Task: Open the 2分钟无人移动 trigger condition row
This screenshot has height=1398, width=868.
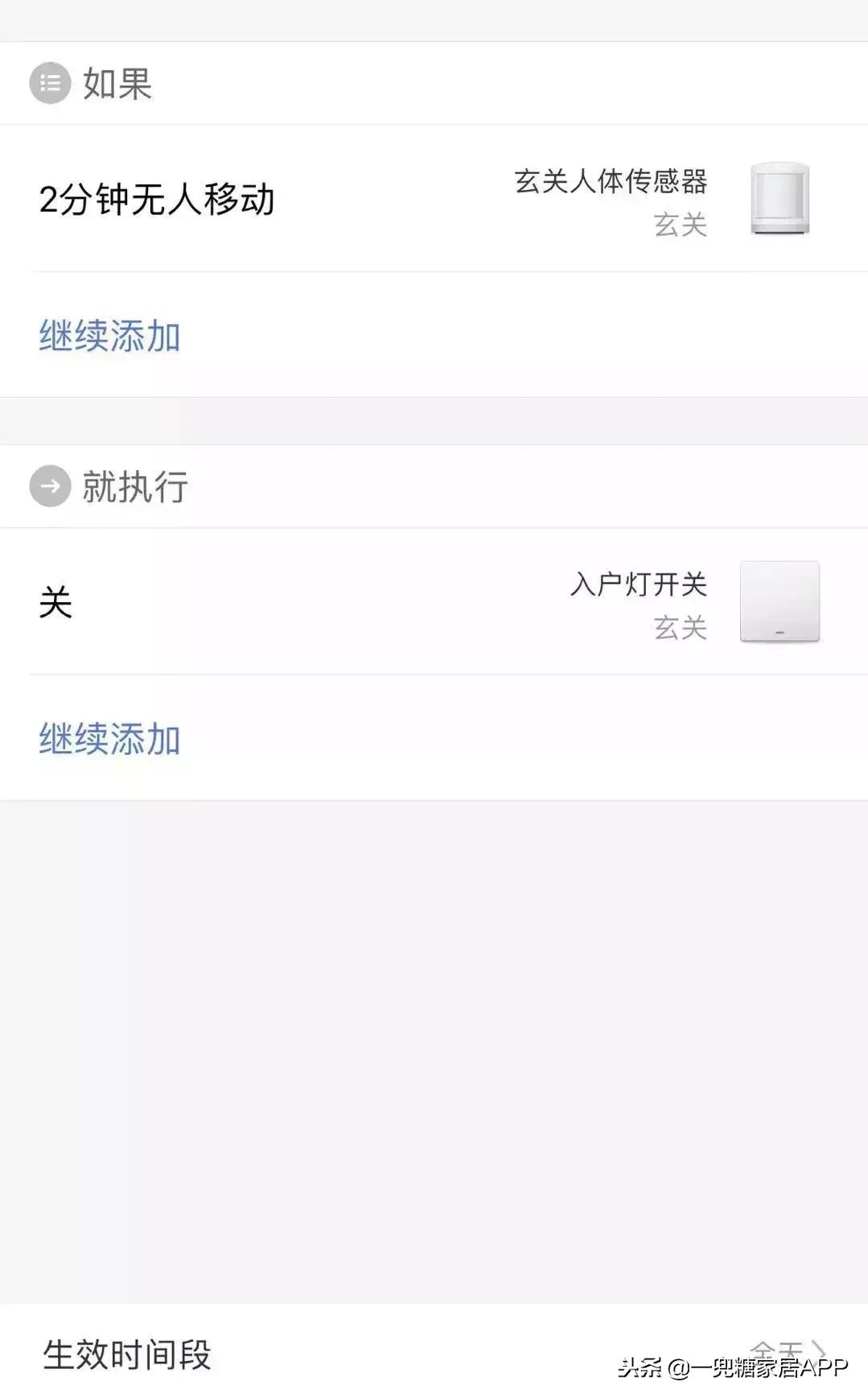Action: pos(322,201)
